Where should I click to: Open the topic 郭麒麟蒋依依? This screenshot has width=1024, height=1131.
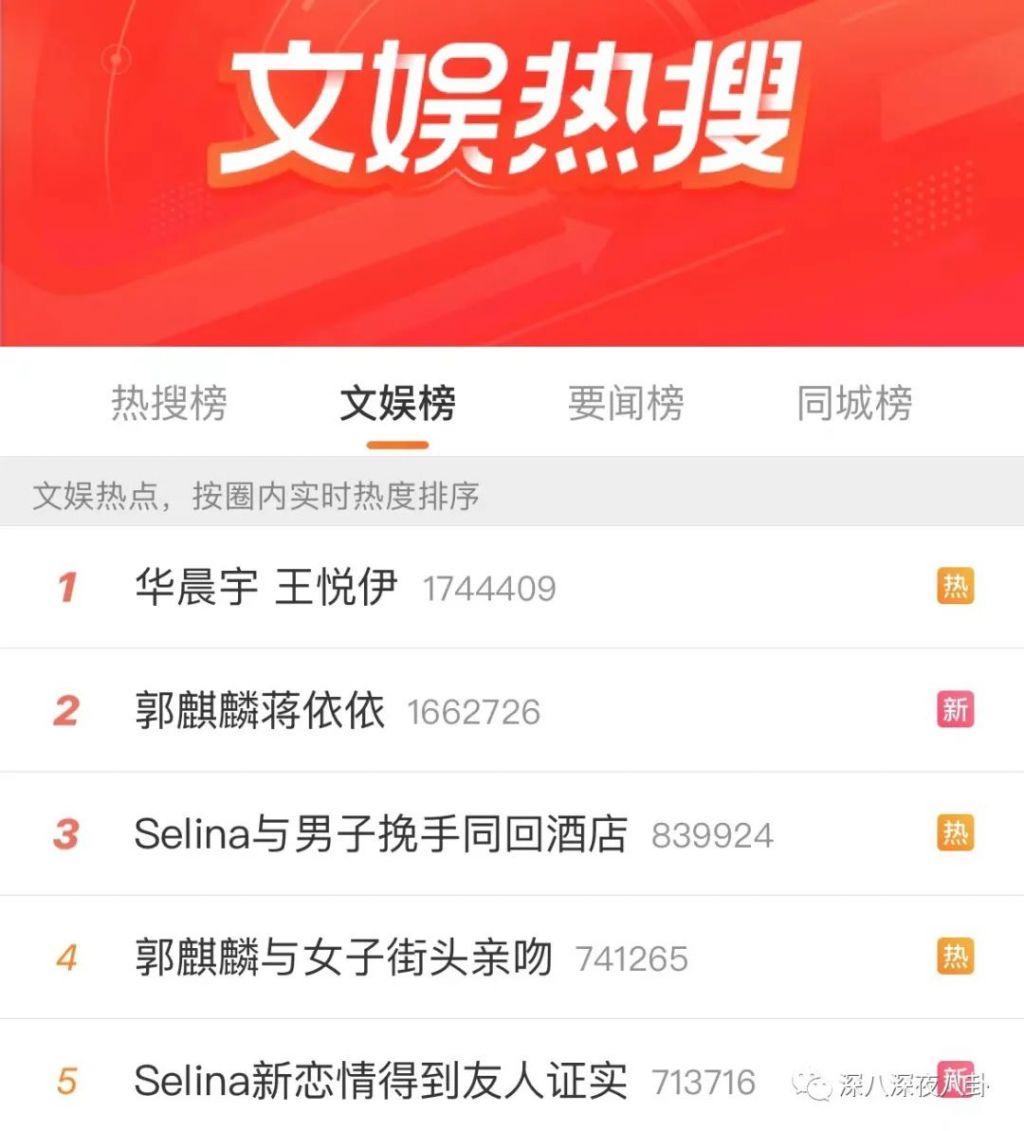point(260,711)
